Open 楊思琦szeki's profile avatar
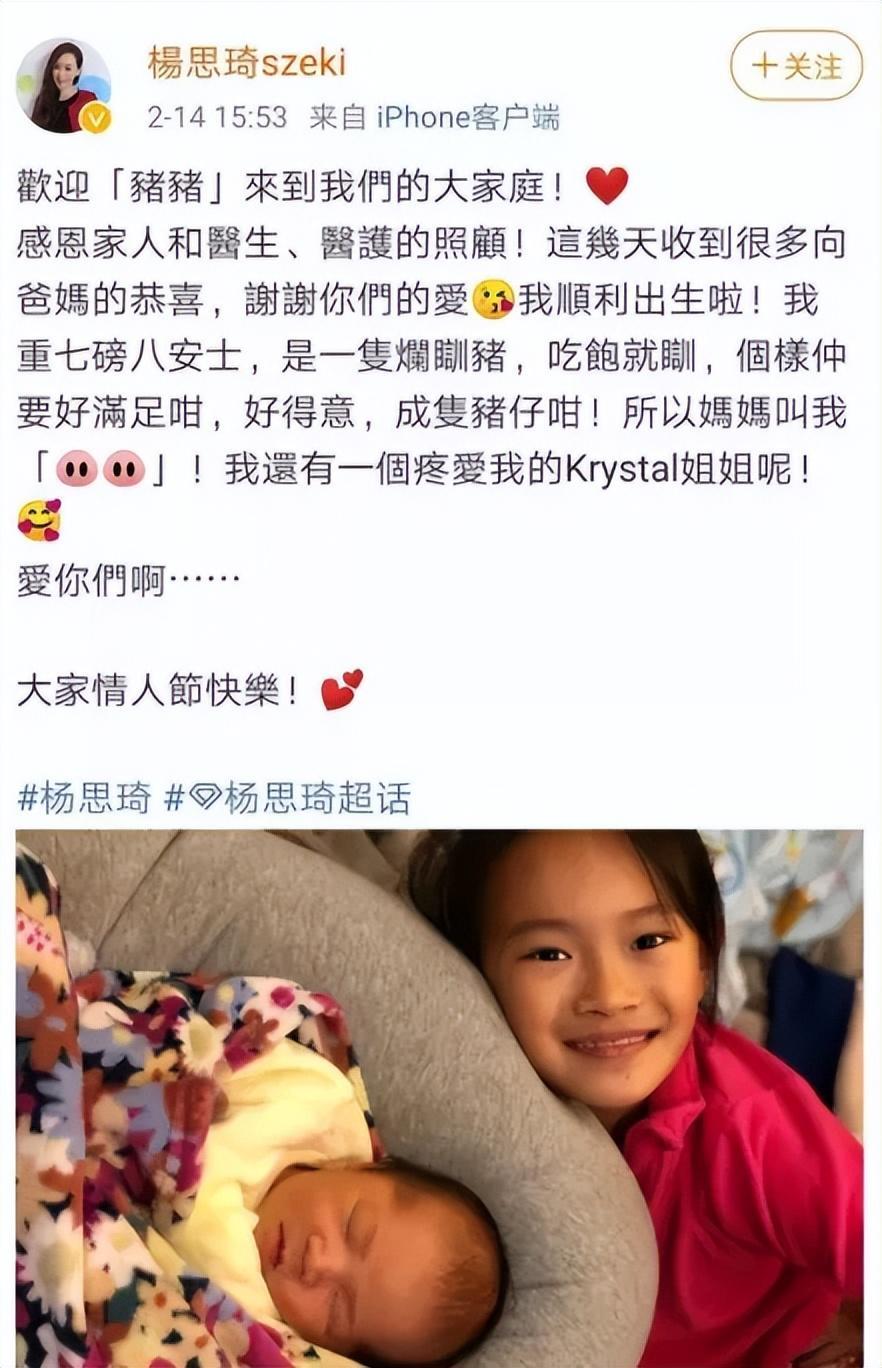Image resolution: width=882 pixels, height=1368 pixels. coord(63,85)
